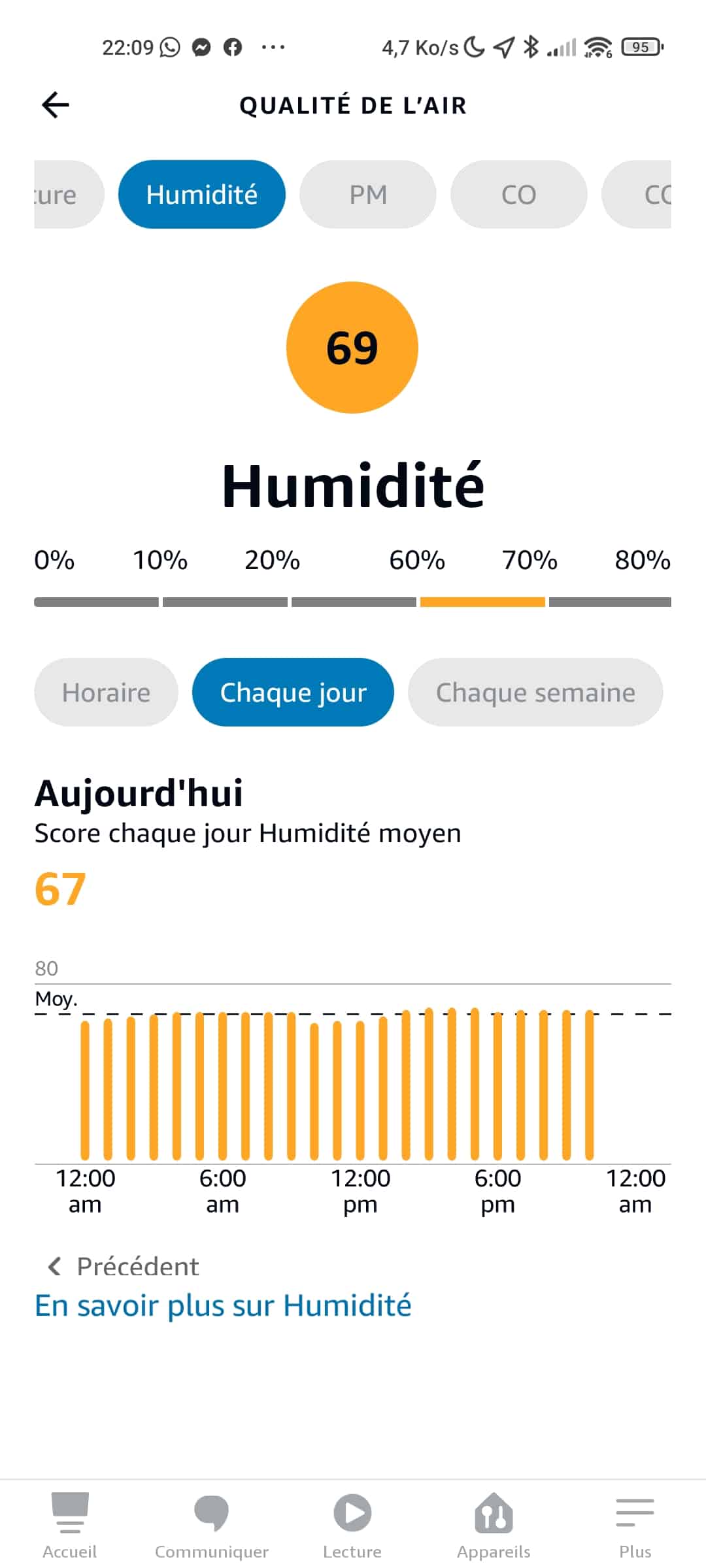Select the PM chip
Image resolution: width=706 pixels, height=1568 pixels.
[368, 195]
